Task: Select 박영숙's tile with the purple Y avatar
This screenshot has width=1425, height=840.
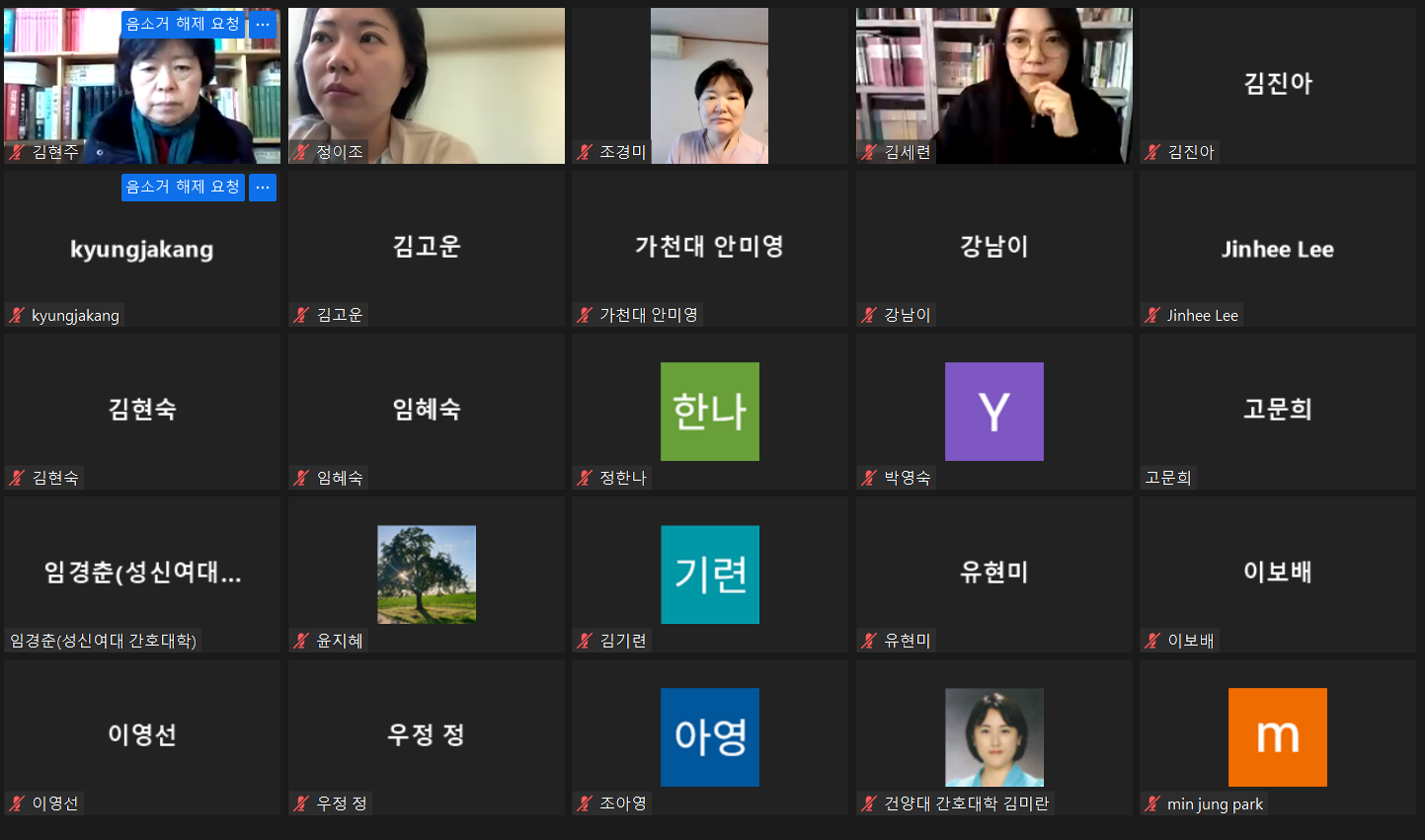Action: click(993, 412)
